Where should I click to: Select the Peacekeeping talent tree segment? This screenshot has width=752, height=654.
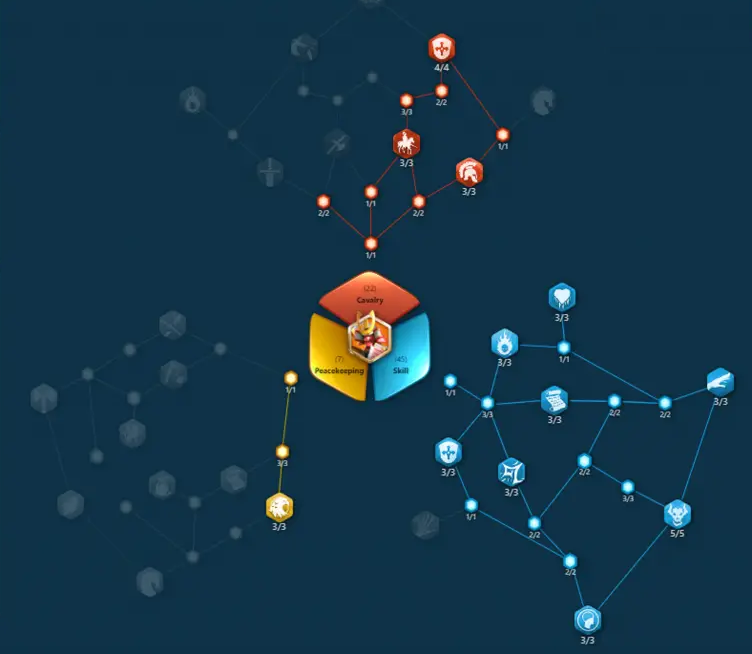point(334,362)
